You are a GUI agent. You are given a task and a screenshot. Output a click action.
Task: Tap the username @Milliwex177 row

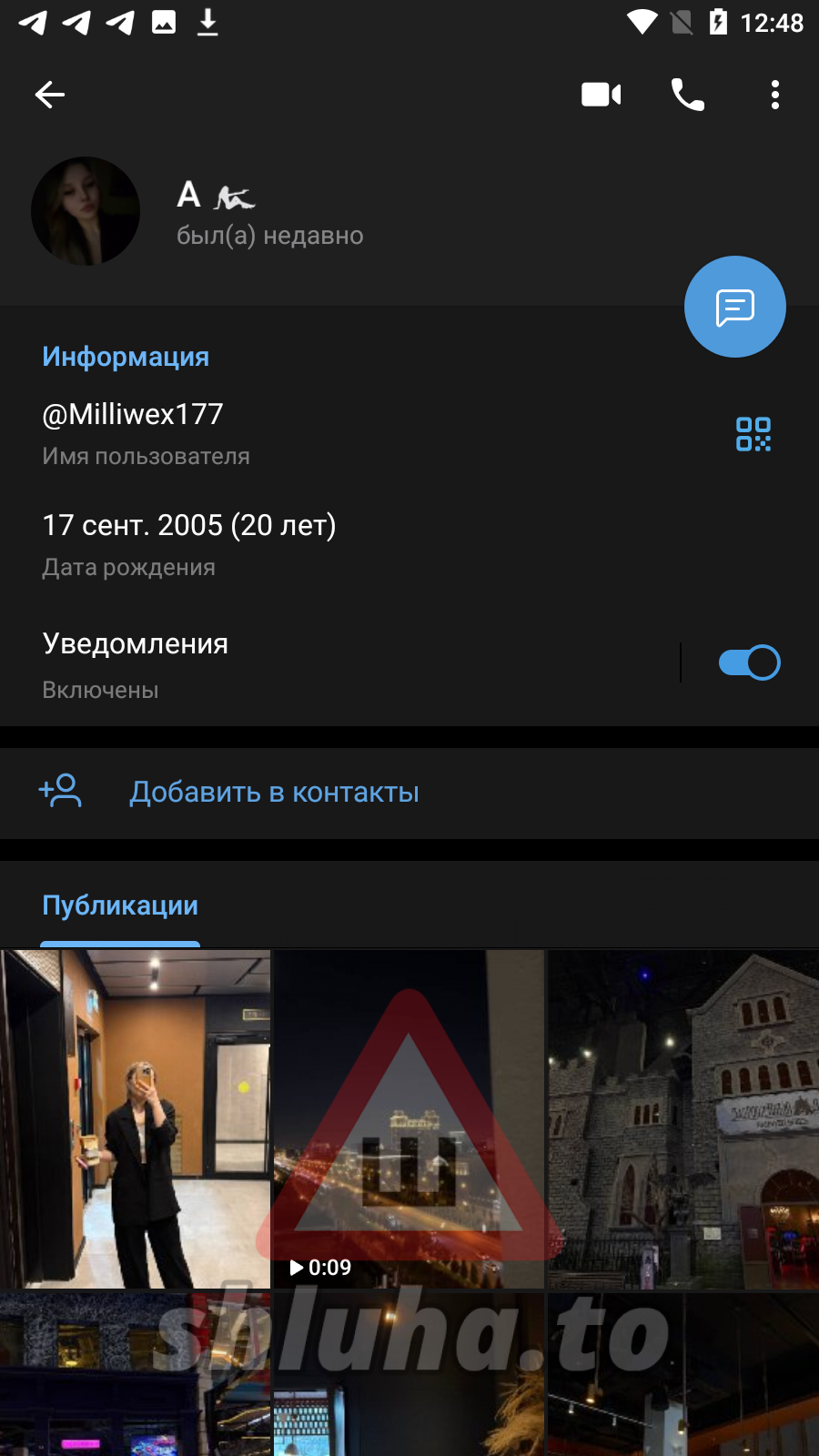click(x=273, y=432)
